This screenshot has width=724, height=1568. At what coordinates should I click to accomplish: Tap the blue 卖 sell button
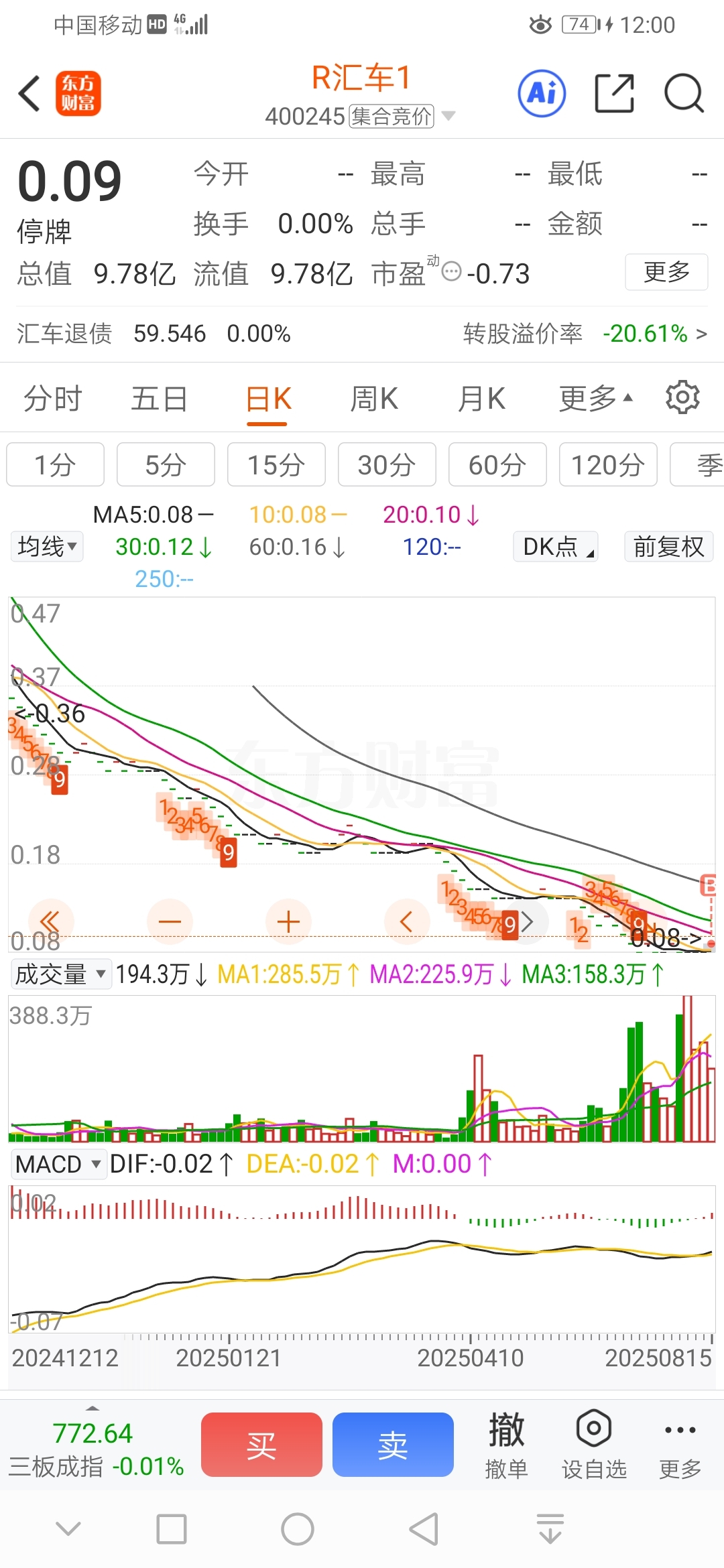click(x=393, y=1445)
